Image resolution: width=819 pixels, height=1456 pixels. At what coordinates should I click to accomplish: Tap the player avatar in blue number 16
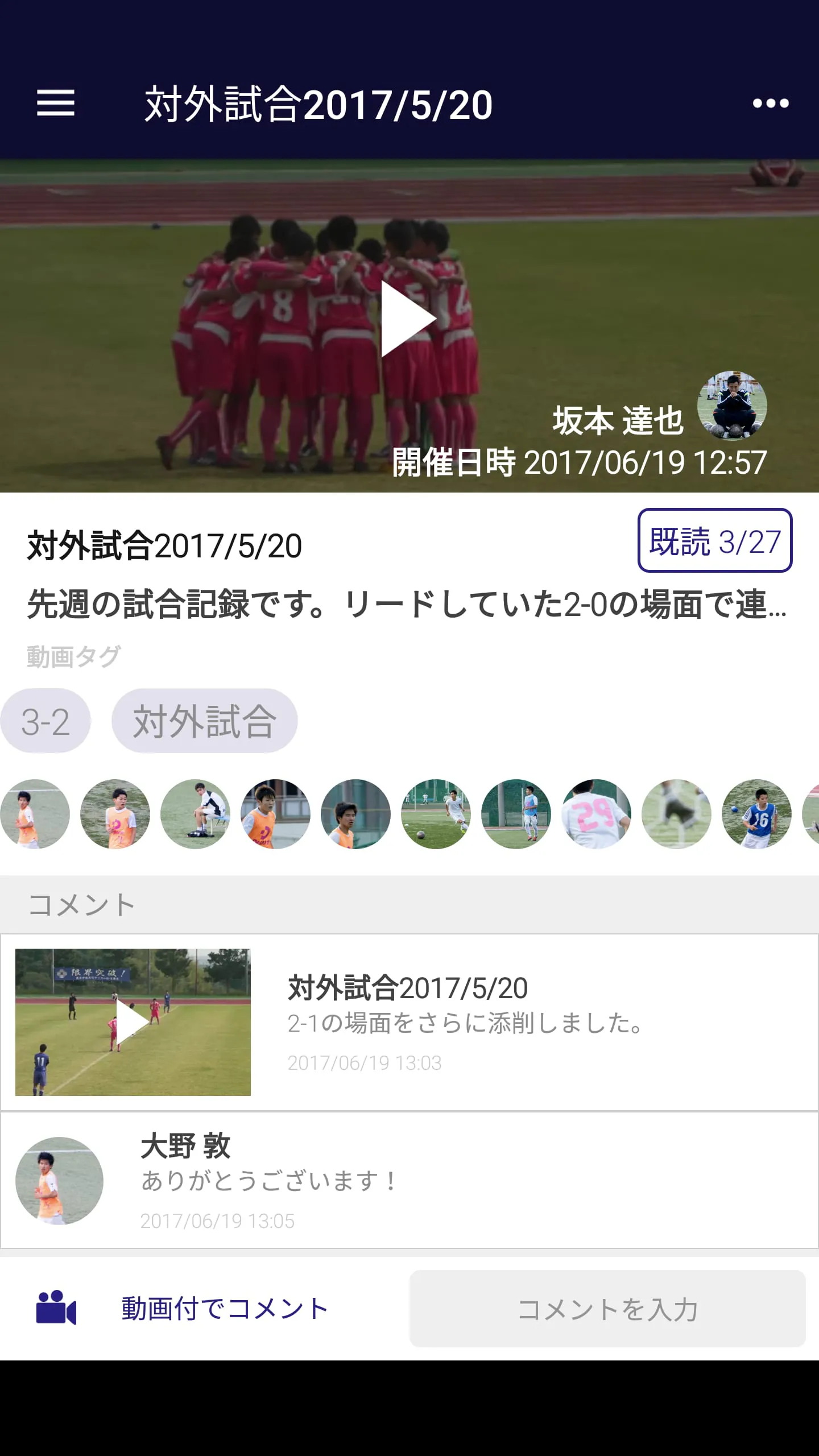(756, 814)
